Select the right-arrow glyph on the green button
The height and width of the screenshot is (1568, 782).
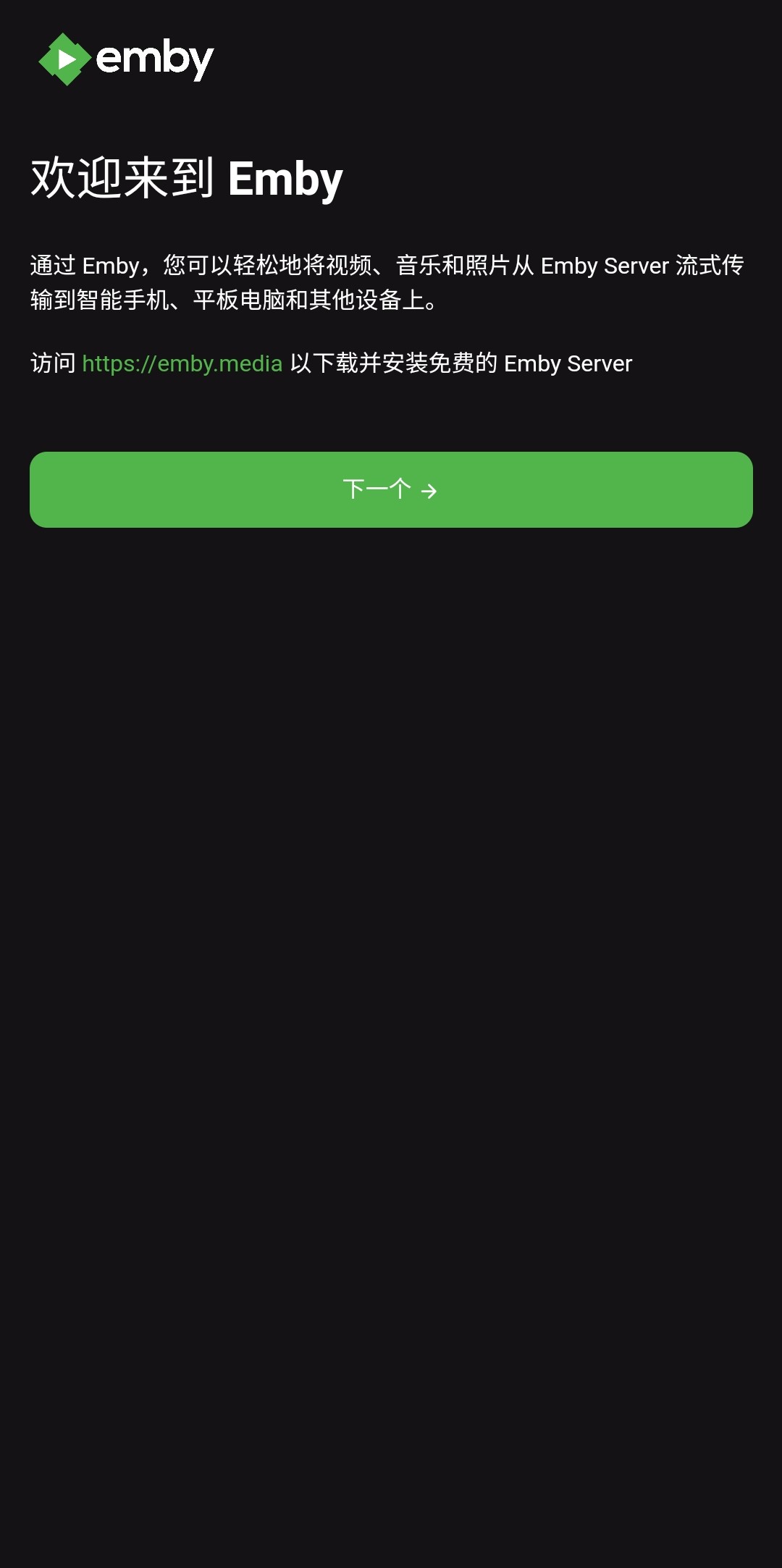pos(430,491)
